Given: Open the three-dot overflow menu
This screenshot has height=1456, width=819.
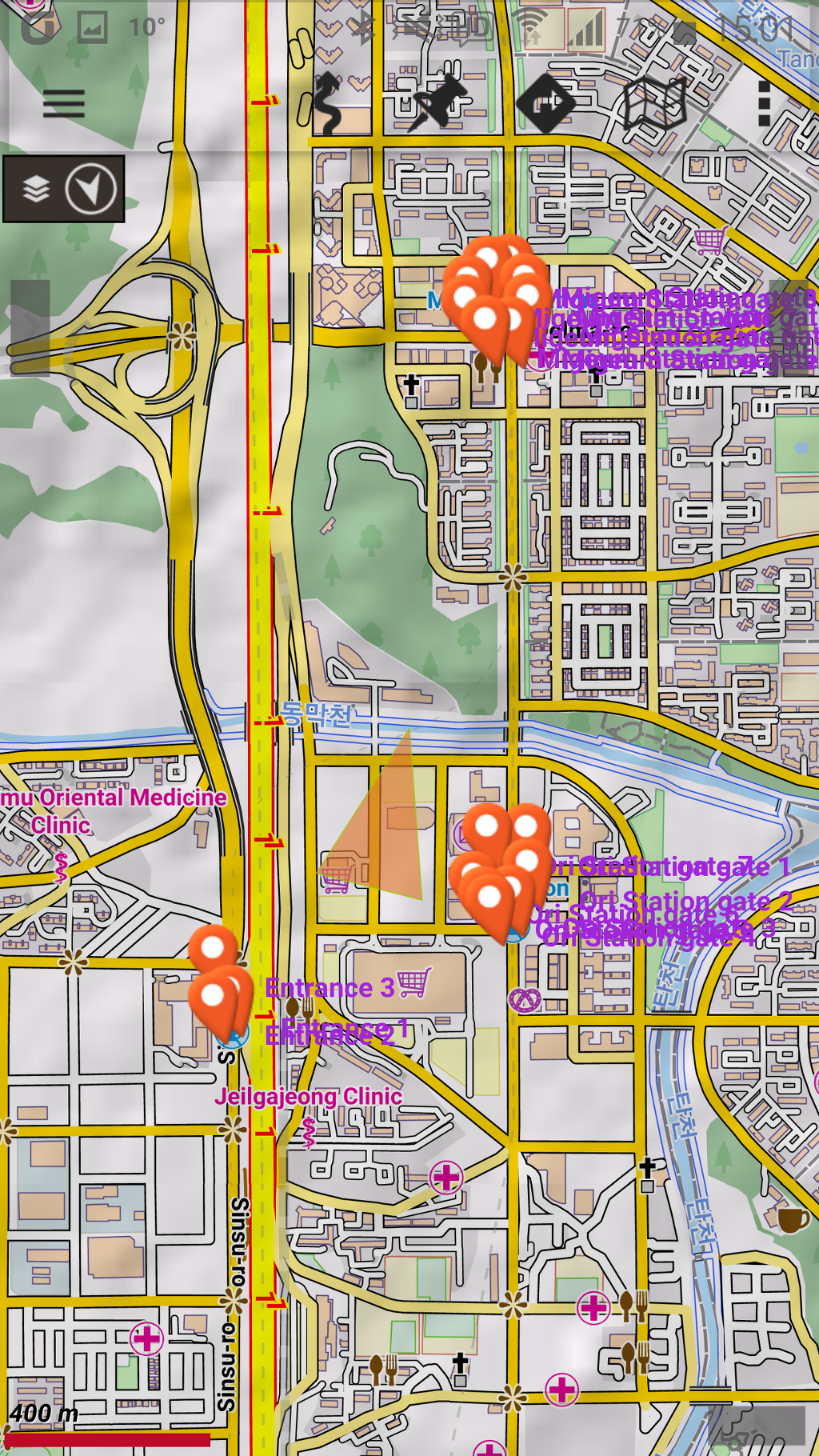Looking at the screenshot, I should (x=763, y=103).
